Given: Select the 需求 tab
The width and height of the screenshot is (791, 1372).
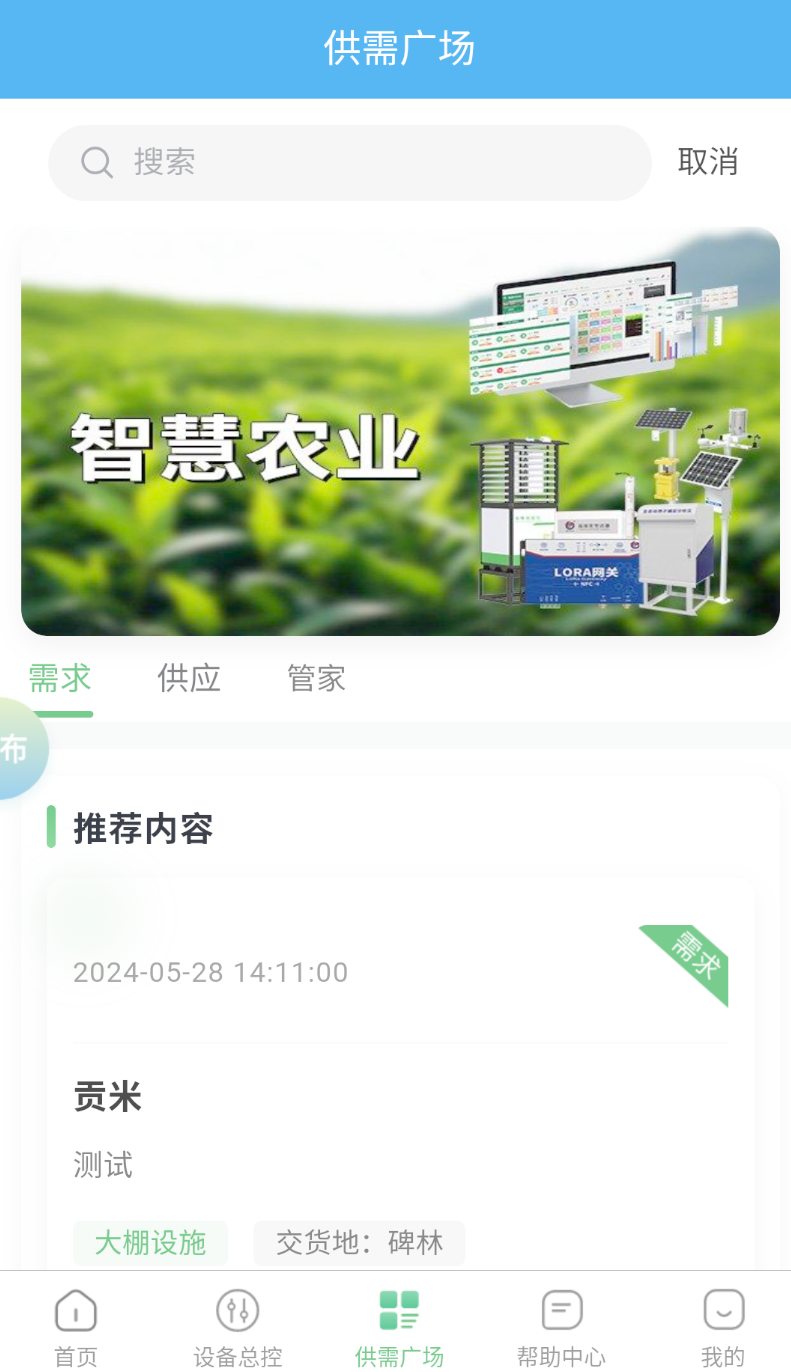Looking at the screenshot, I should click(60, 679).
